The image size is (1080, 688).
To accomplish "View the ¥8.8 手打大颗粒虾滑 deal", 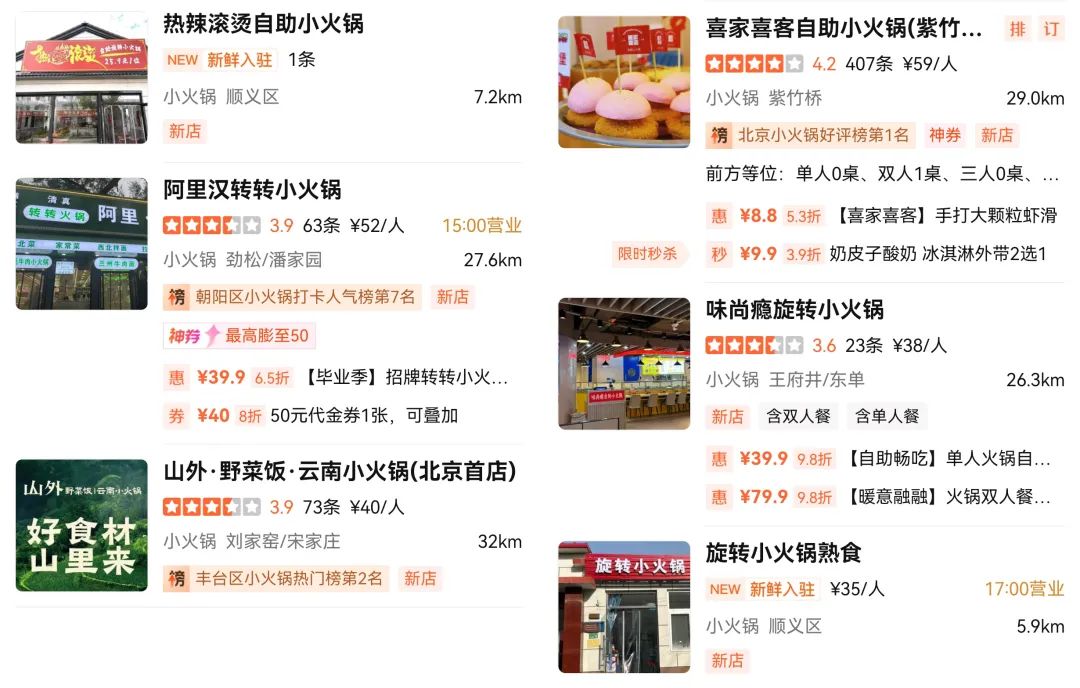I will (883, 215).
